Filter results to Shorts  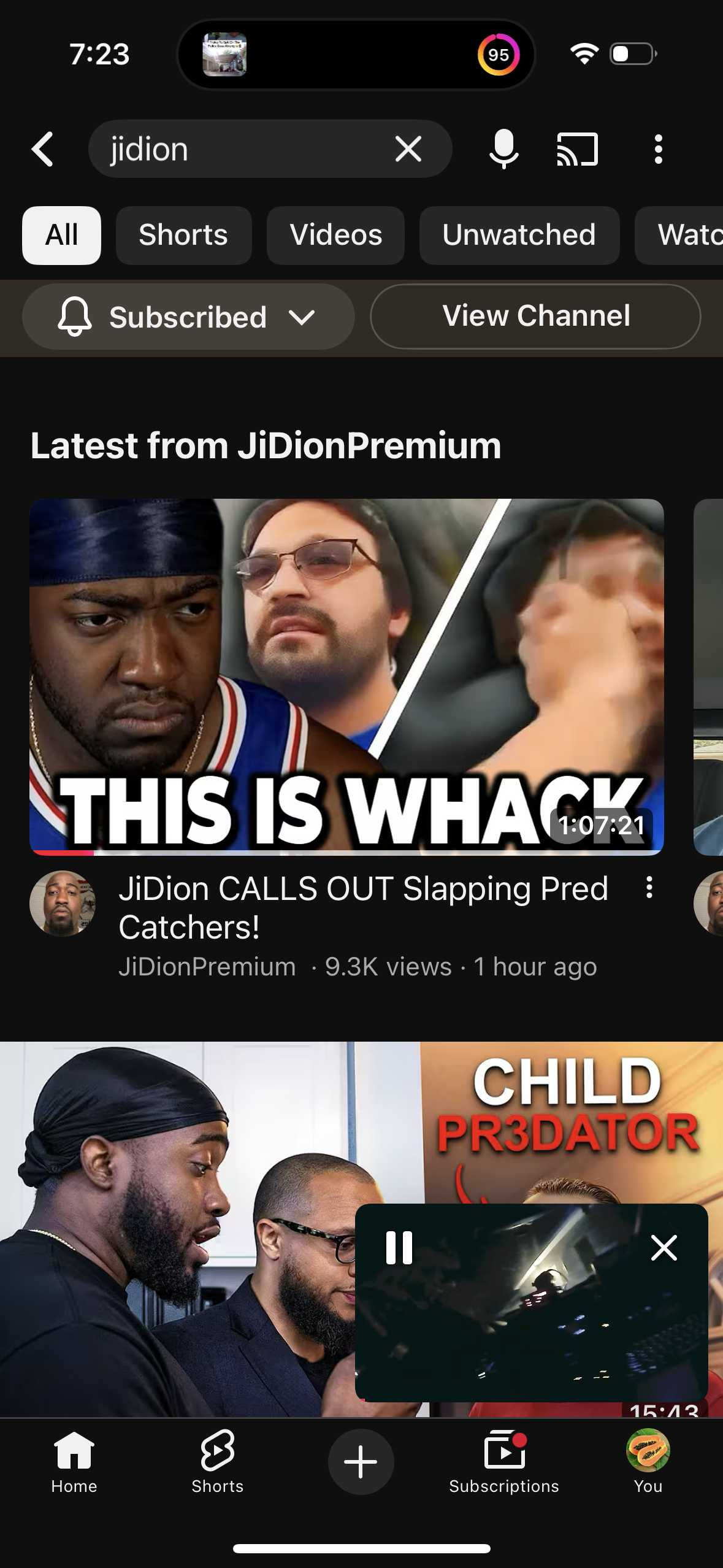click(x=183, y=235)
